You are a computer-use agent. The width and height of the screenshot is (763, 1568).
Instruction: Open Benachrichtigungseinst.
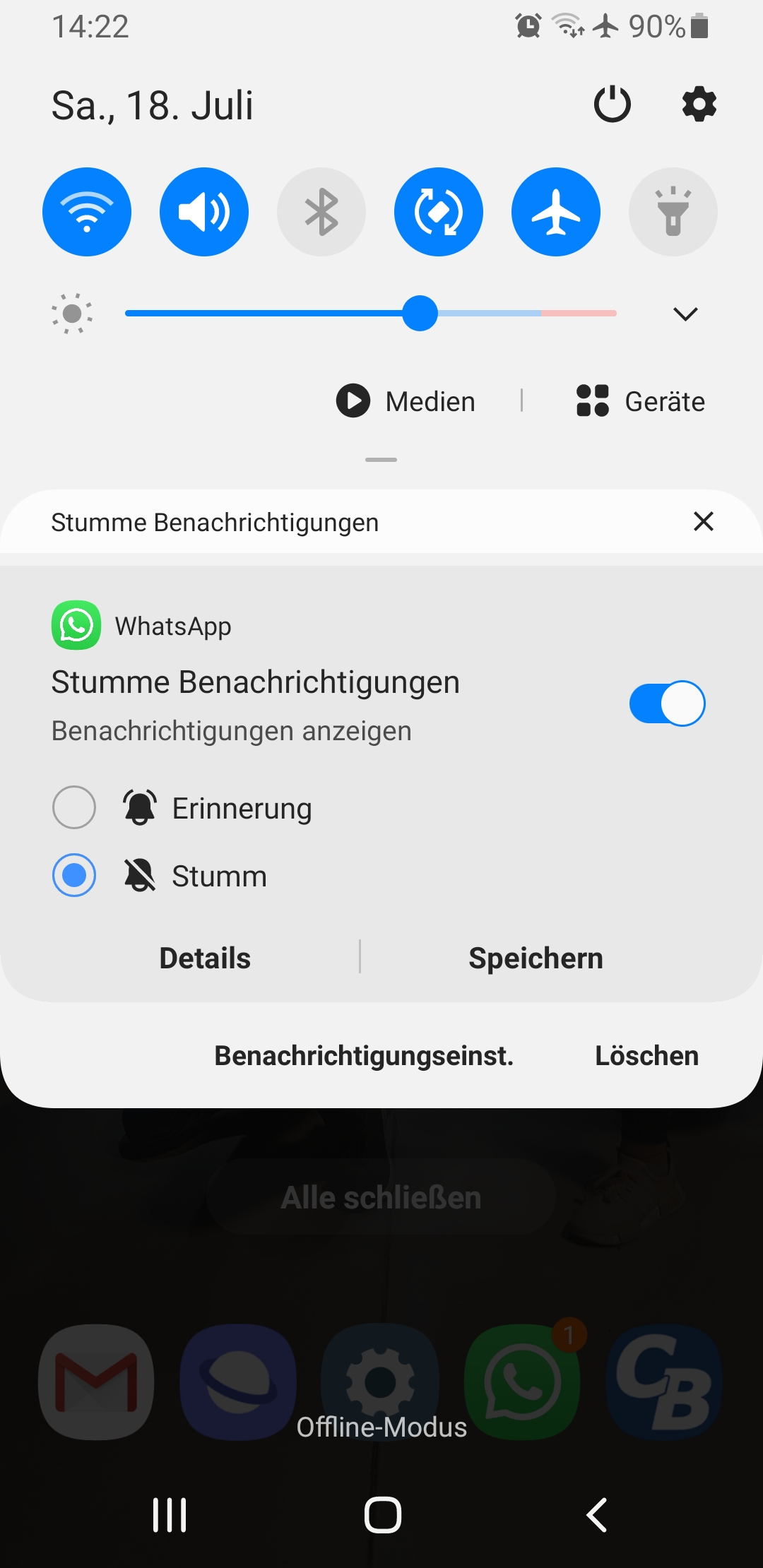364,1055
